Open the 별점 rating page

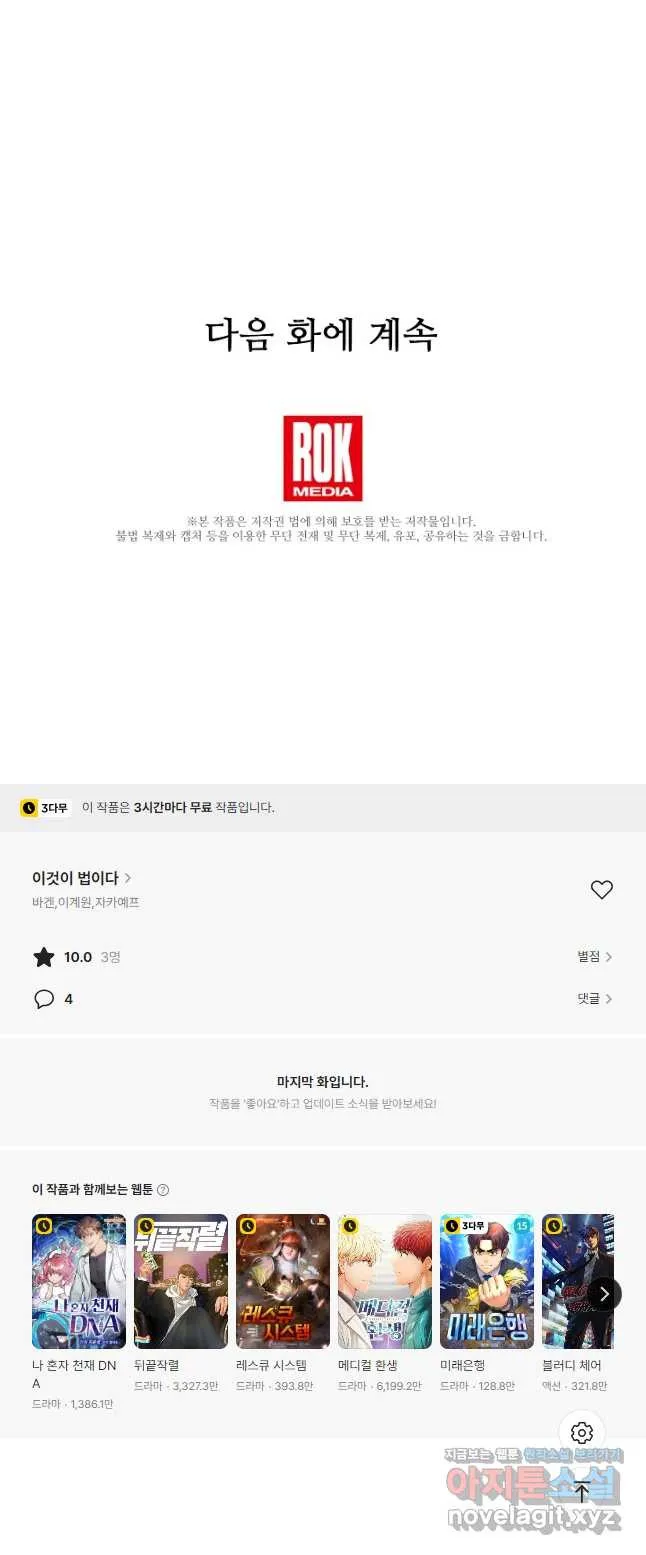tap(594, 957)
